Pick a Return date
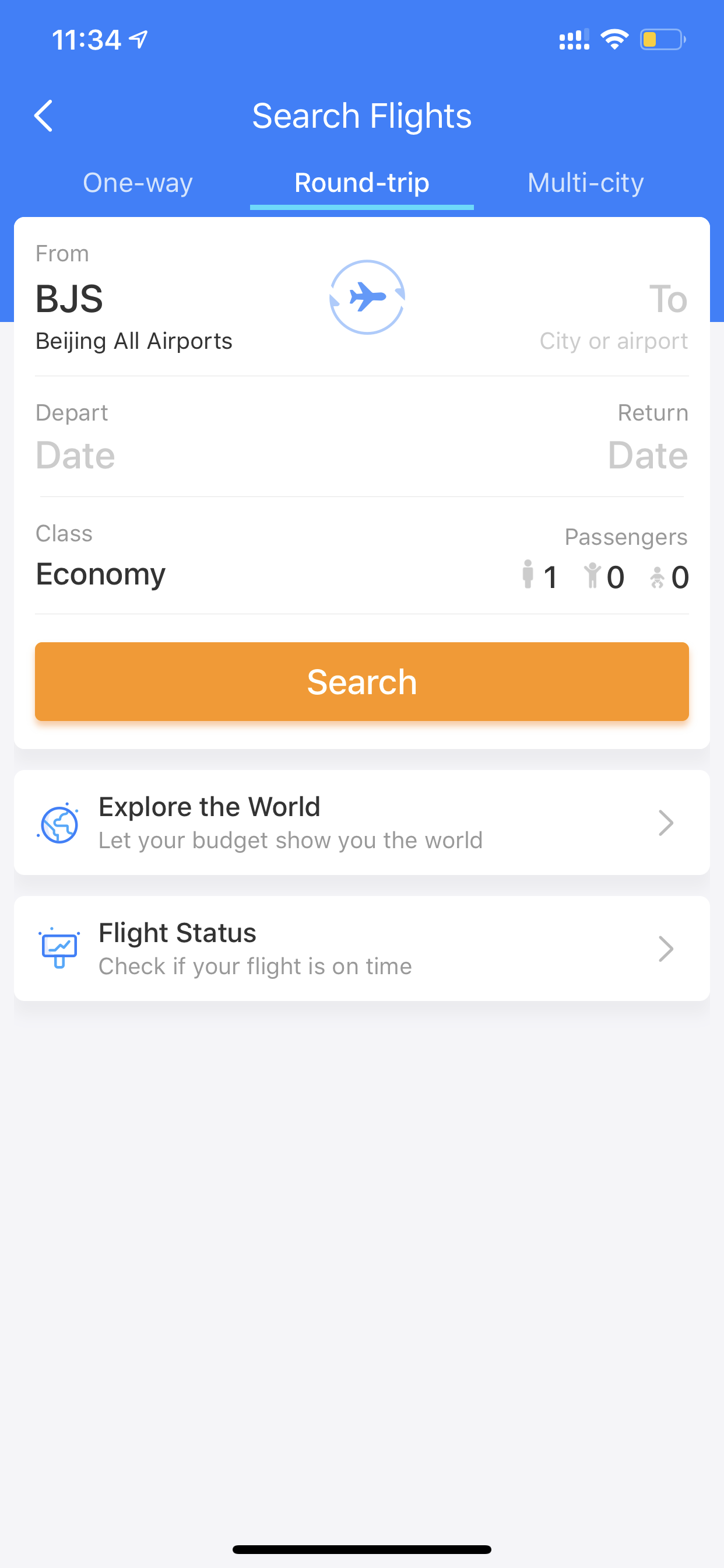 click(x=648, y=437)
